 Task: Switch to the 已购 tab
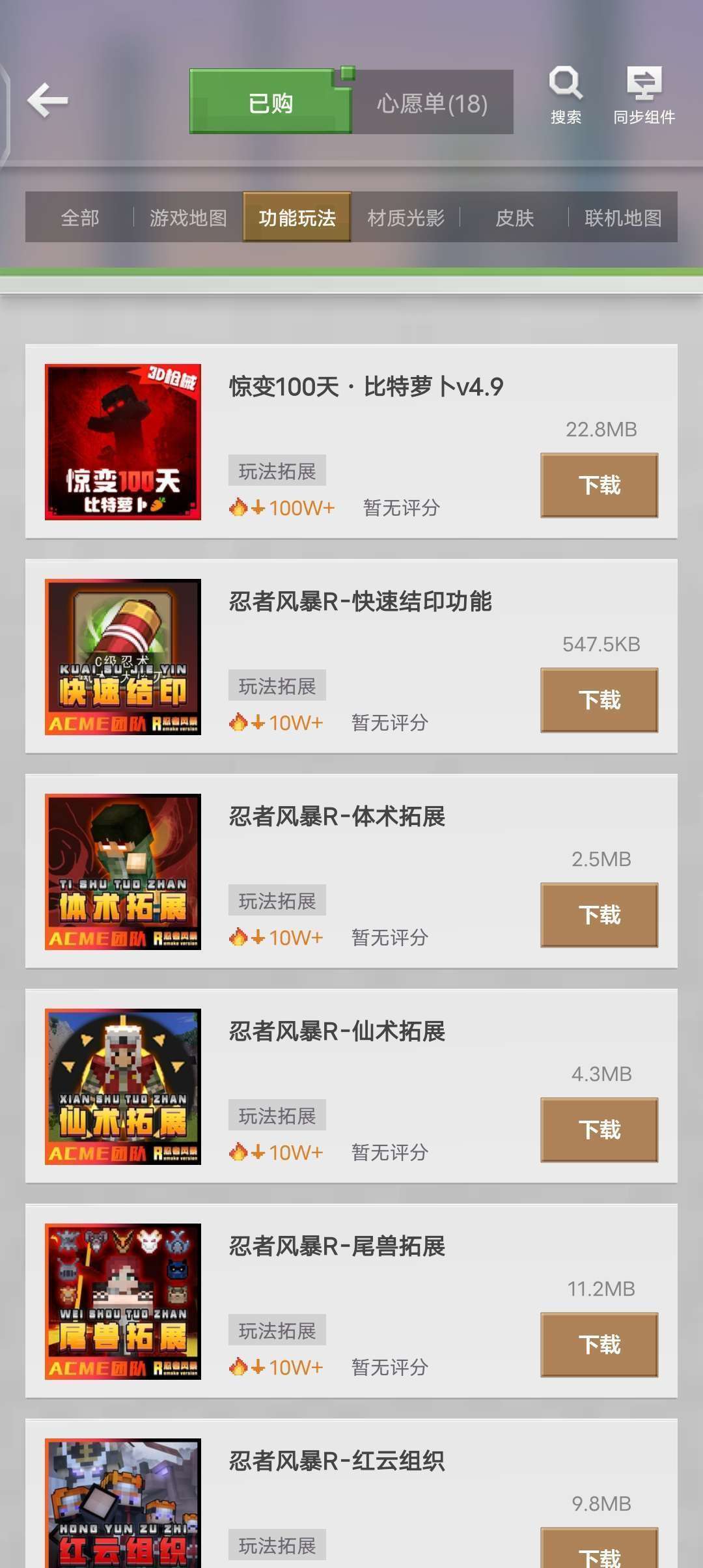(269, 103)
